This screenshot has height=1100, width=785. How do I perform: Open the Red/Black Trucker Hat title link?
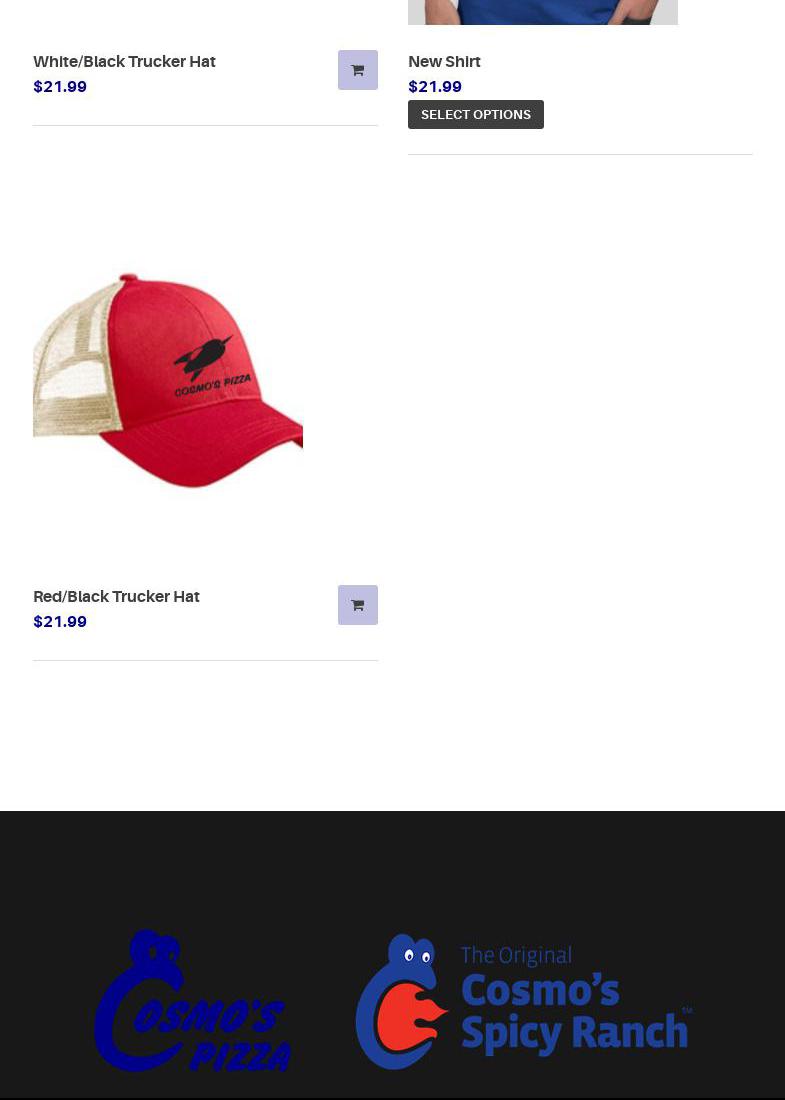click(116, 597)
